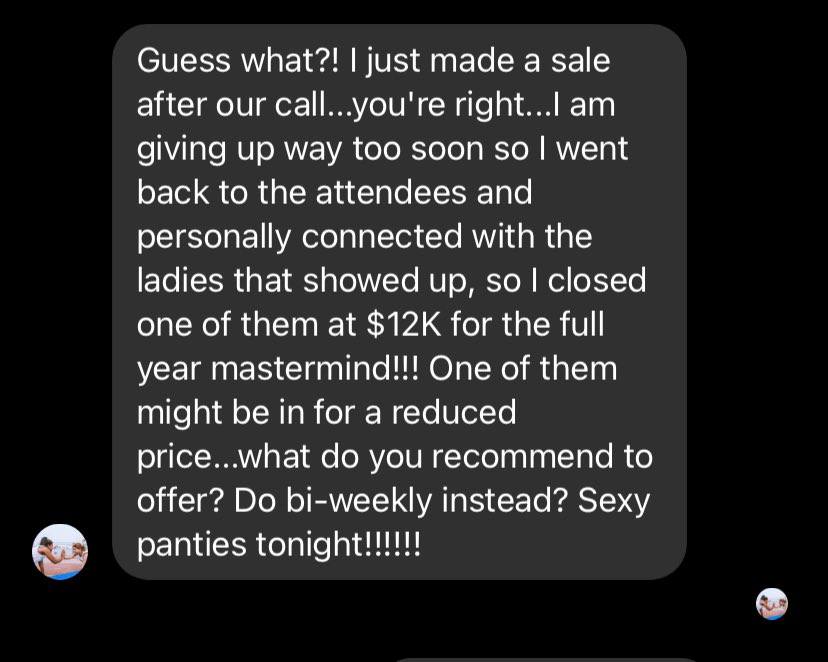Open the sender's profile picture beside the message
Viewport: 828px width, 662px height.
[60, 551]
